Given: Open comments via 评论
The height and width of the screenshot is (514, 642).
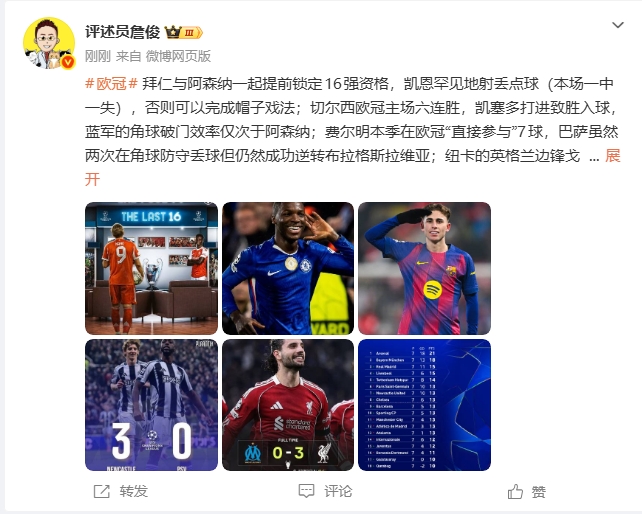Looking at the screenshot, I should coord(325,491).
